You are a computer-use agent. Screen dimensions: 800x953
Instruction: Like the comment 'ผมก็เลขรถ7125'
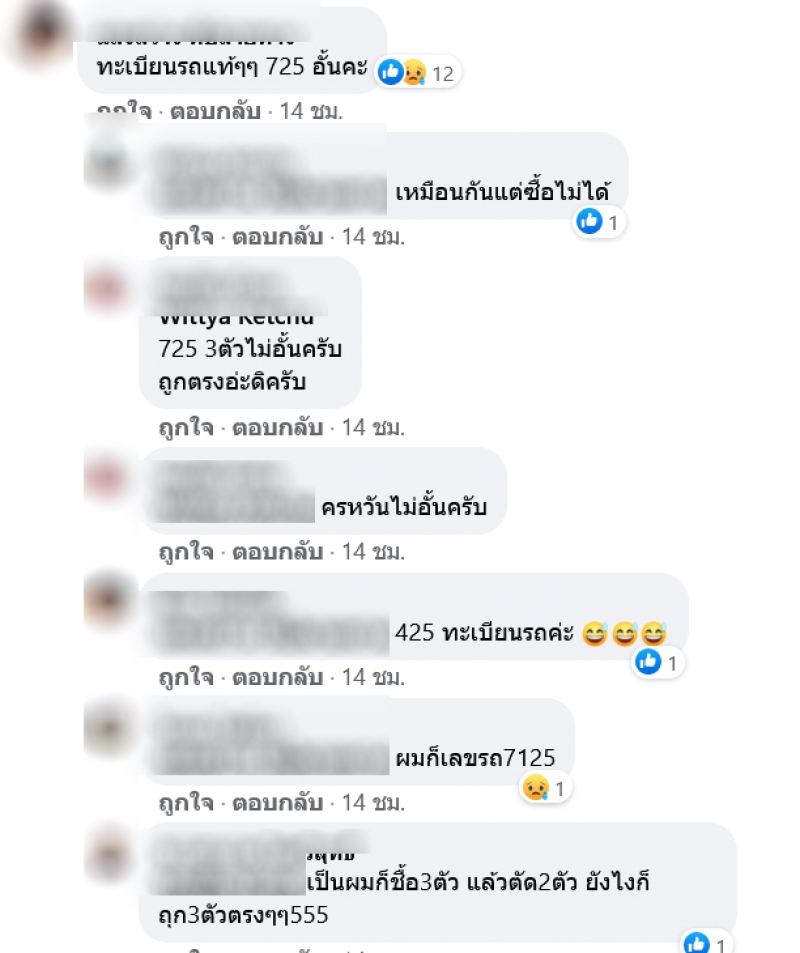click(185, 803)
